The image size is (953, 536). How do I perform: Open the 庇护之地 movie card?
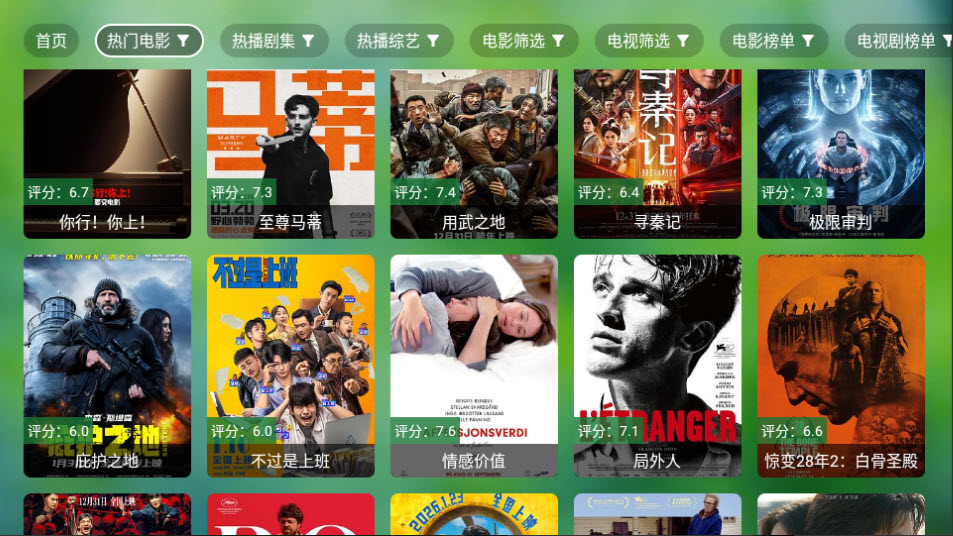(107, 365)
